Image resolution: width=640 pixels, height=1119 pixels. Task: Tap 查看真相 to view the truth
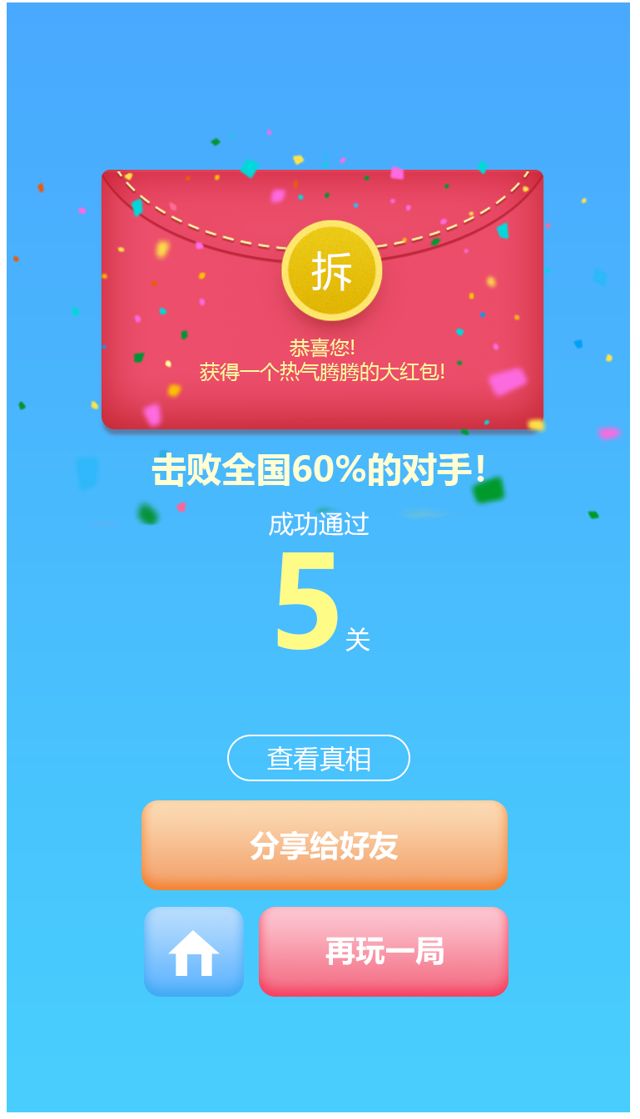tap(318, 758)
